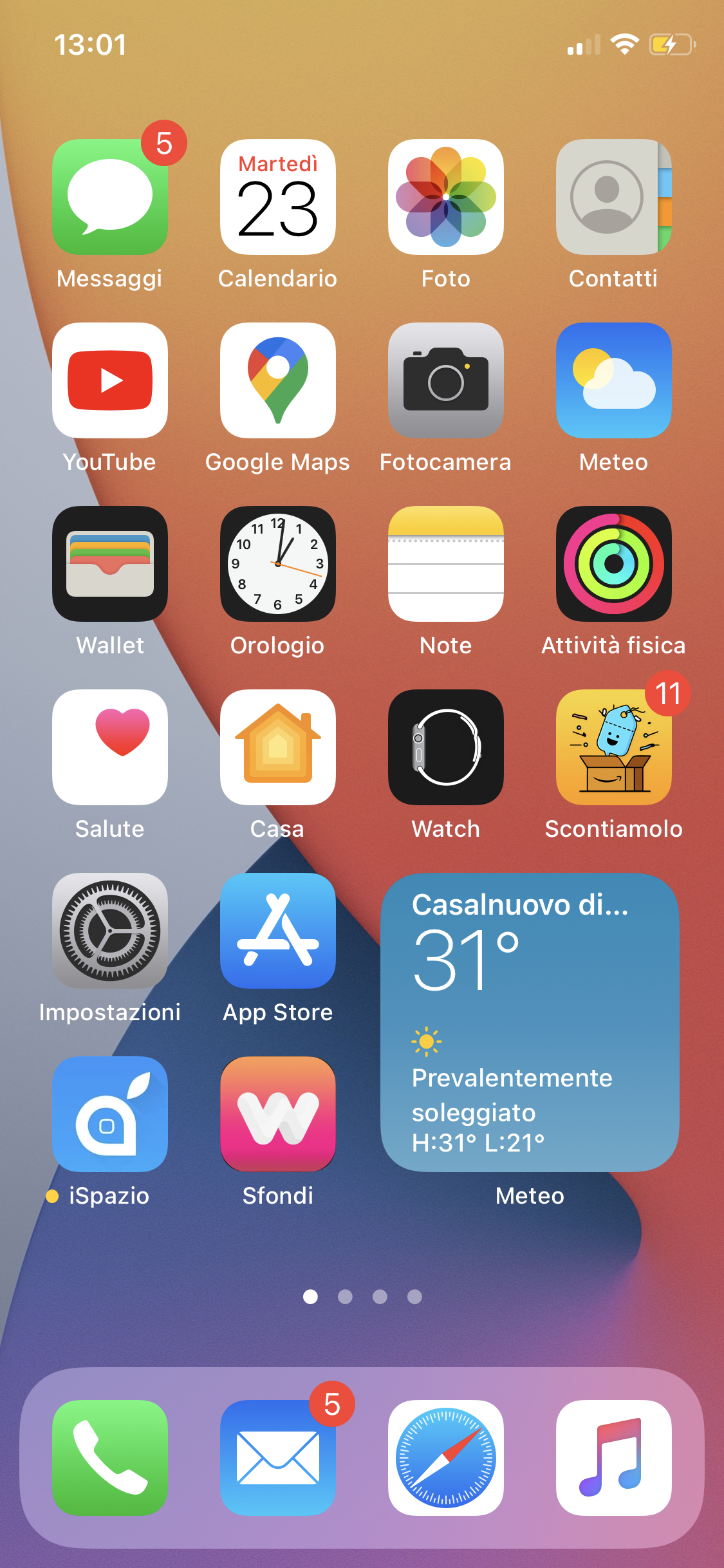The image size is (724, 1568).
Task: Launch Fotocamera
Action: pos(446,380)
